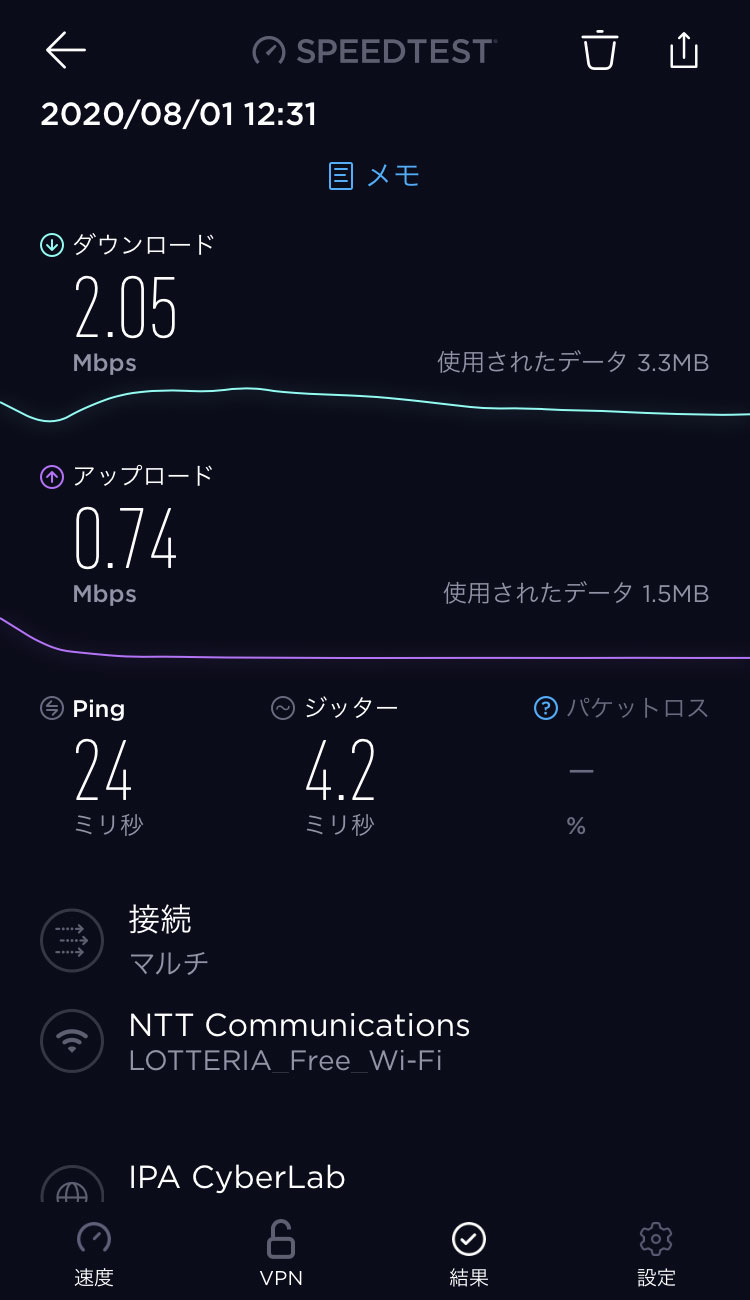Tap the LOTTERIA_Free_Wi-Fi signal icon
750x1300 pixels.
tap(72, 1041)
